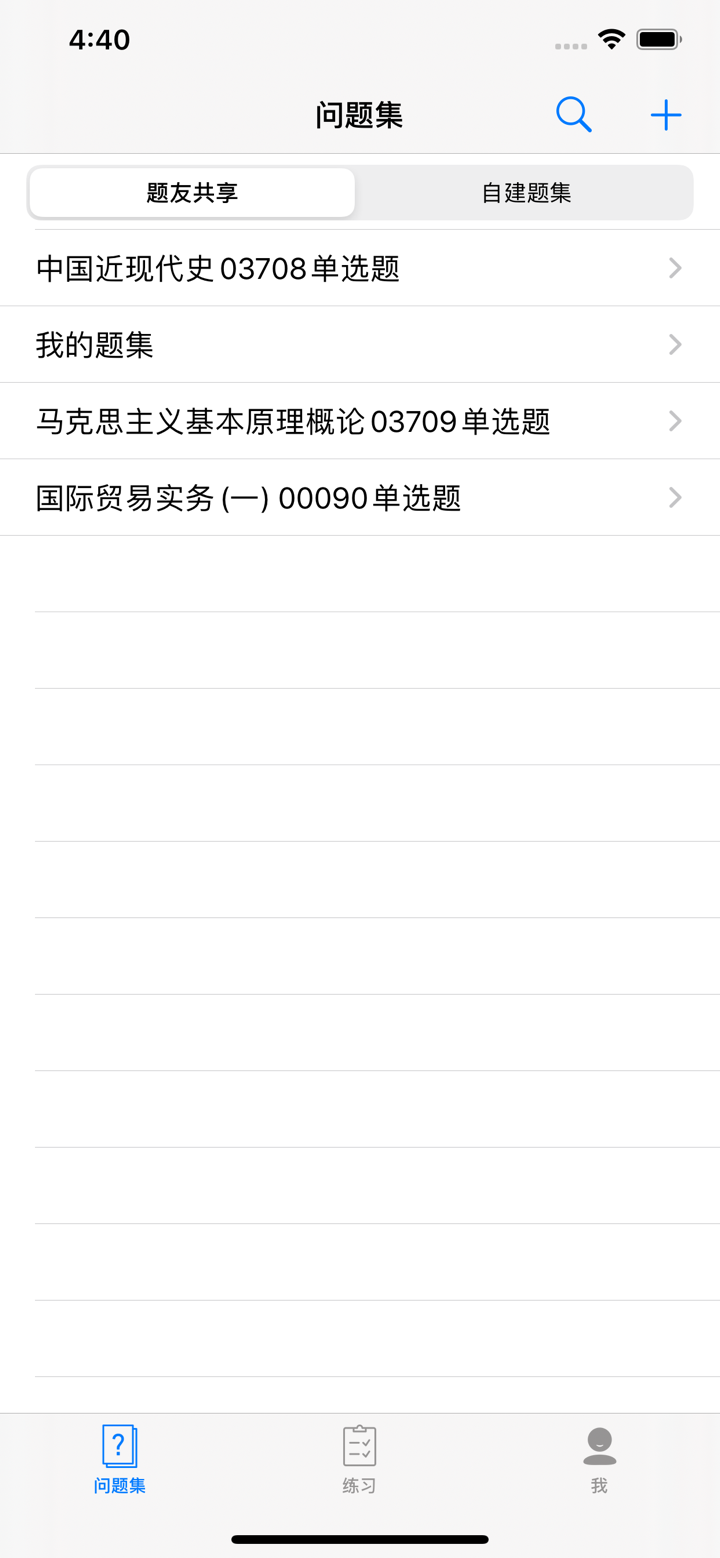Viewport: 720px width, 1558px height.
Task: Tap the home indicator bar at screen bottom
Action: click(x=360, y=1540)
